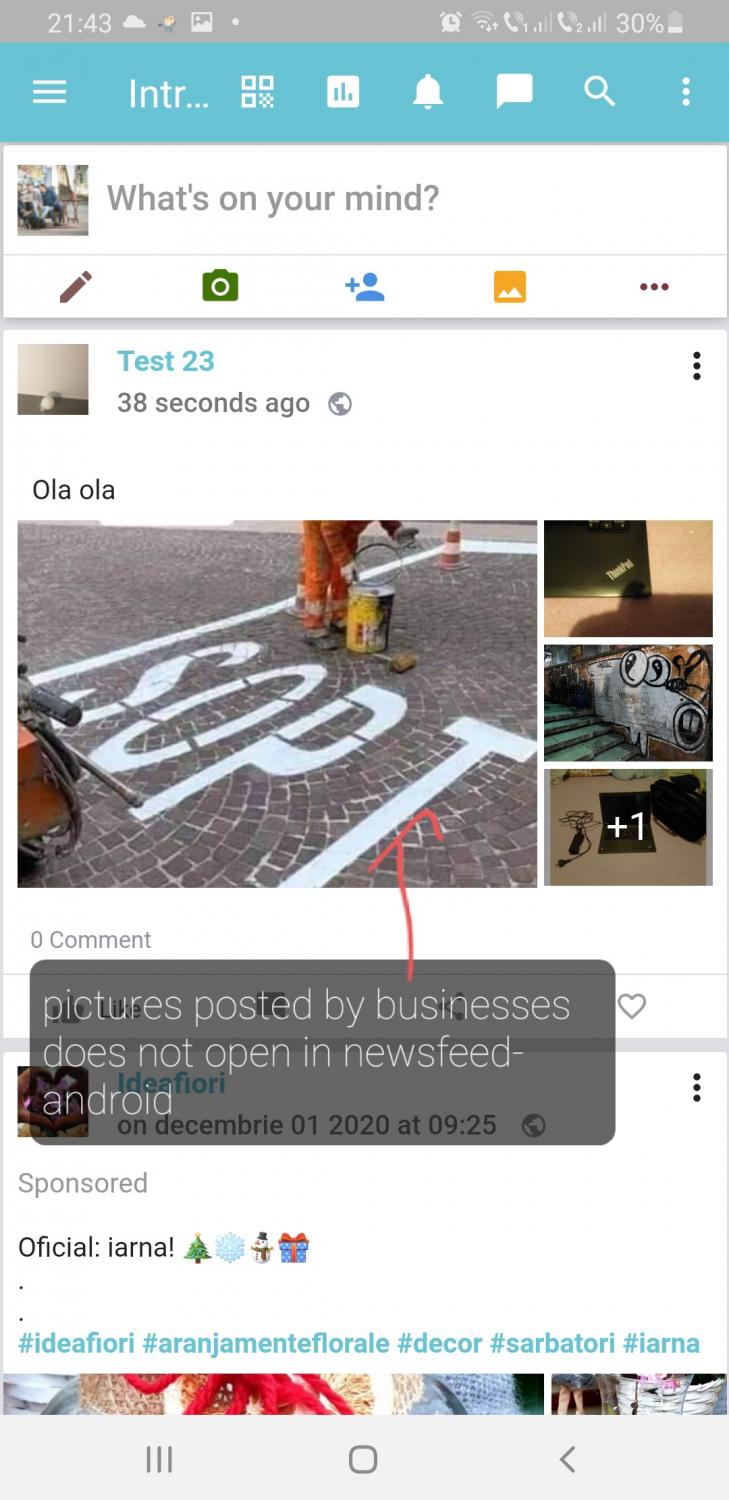Tag people with the add-person icon
This screenshot has height=1500, width=729.
tap(364, 287)
